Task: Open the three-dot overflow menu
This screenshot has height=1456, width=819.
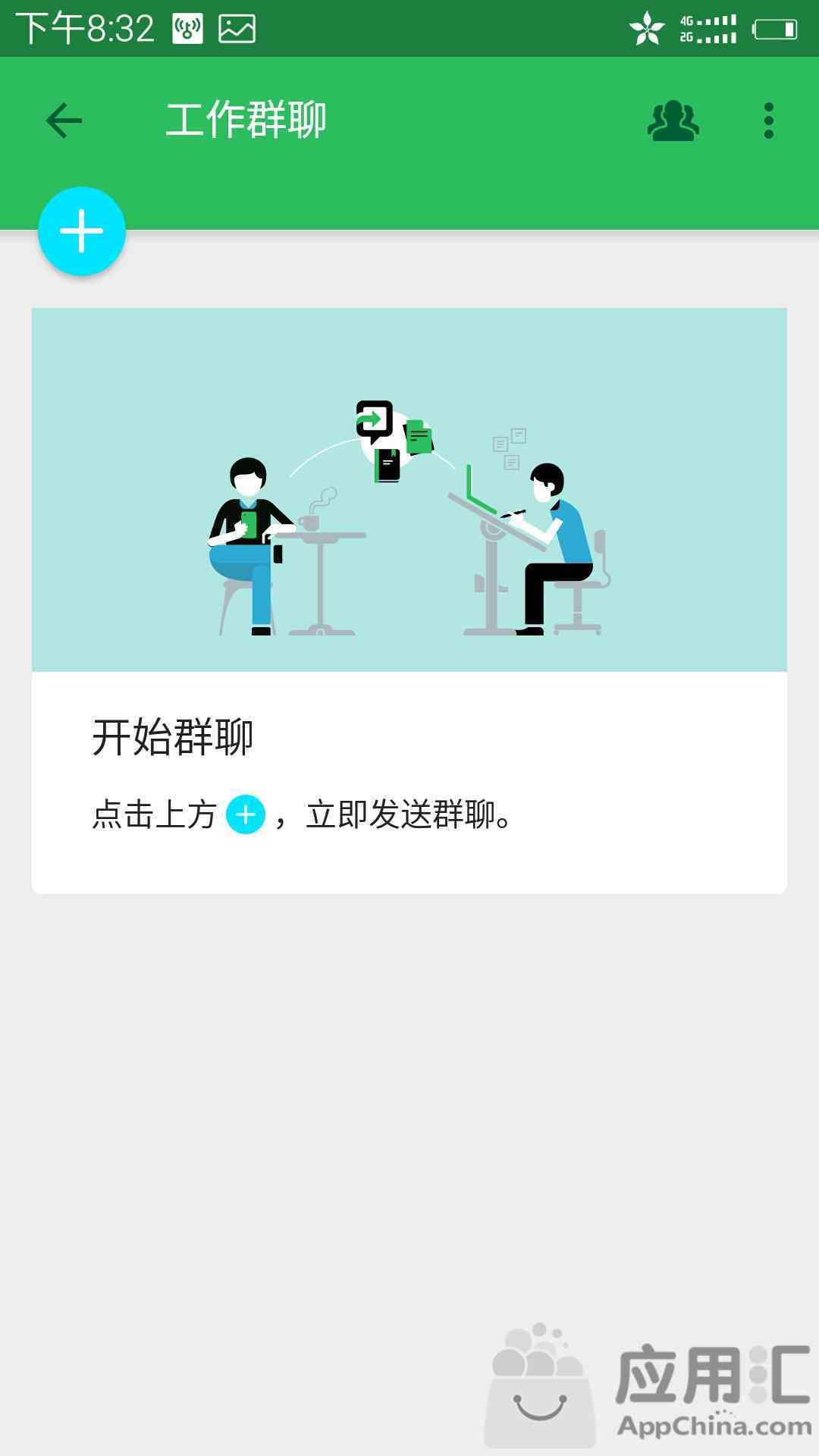Action: tap(769, 121)
